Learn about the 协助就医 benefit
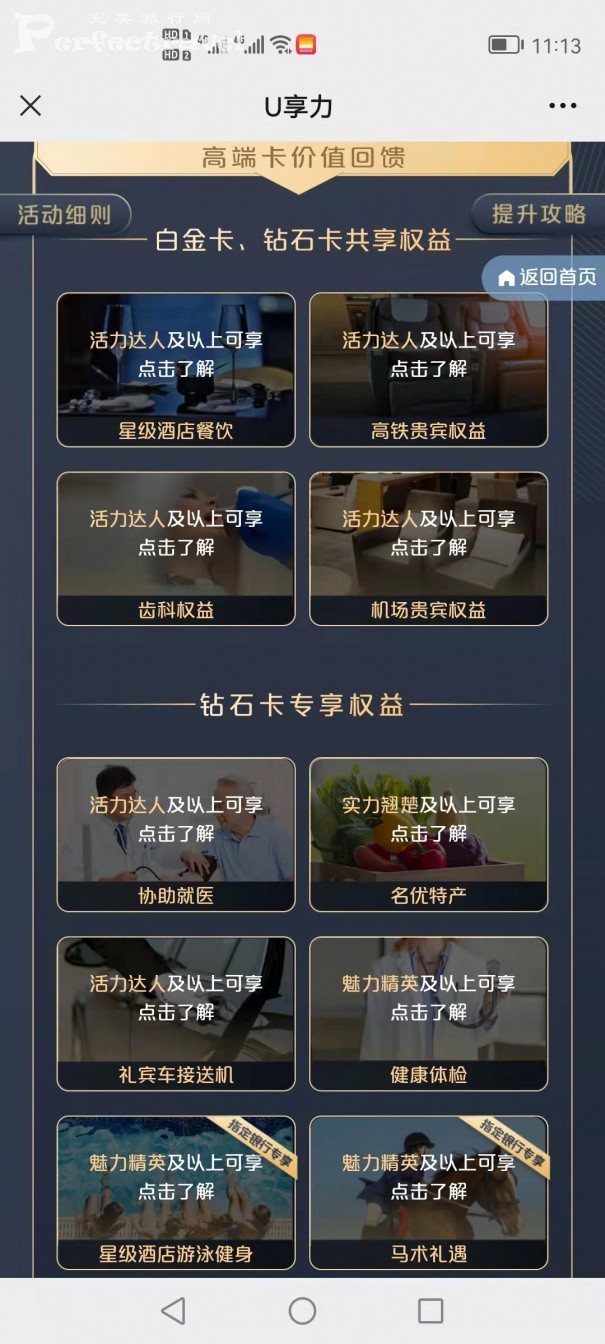 (x=176, y=834)
